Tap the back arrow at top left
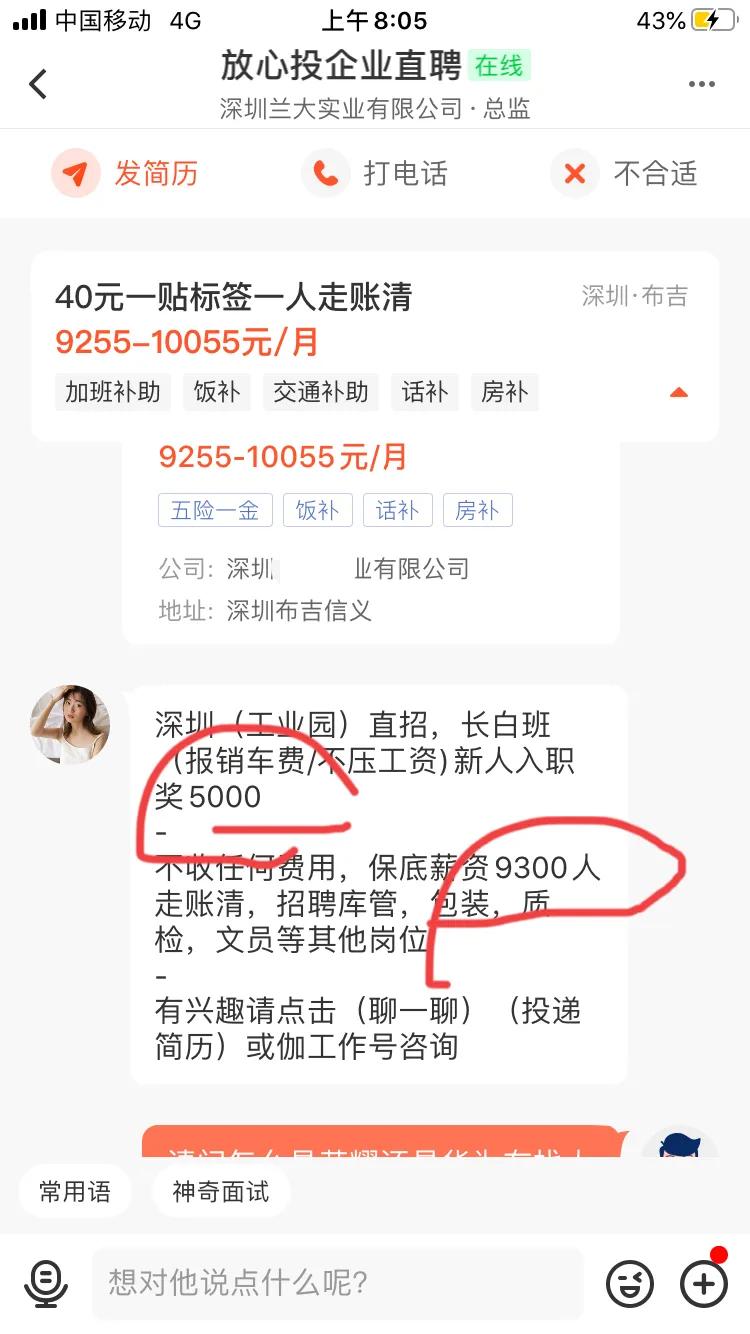The width and height of the screenshot is (750, 1334). [x=38, y=84]
